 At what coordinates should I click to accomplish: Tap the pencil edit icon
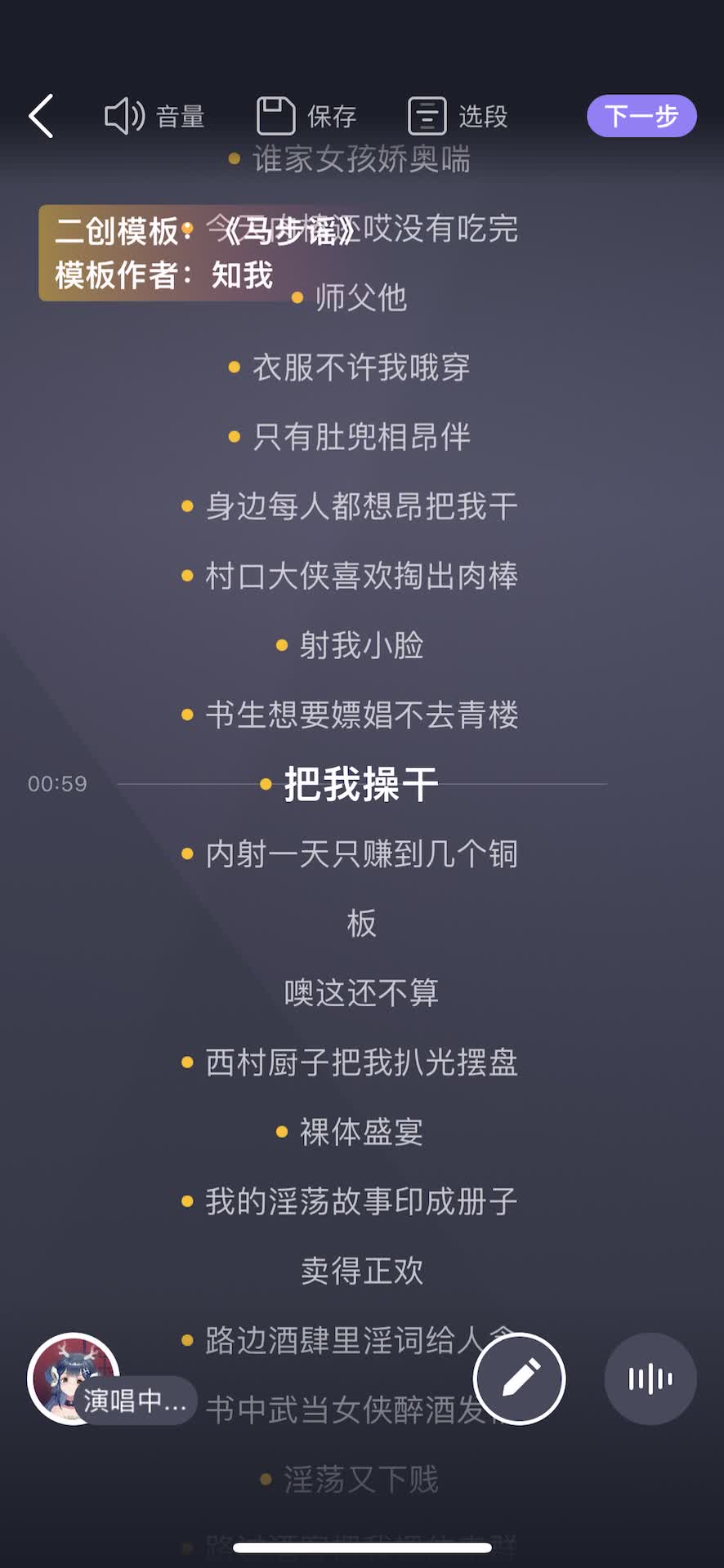(x=519, y=1379)
